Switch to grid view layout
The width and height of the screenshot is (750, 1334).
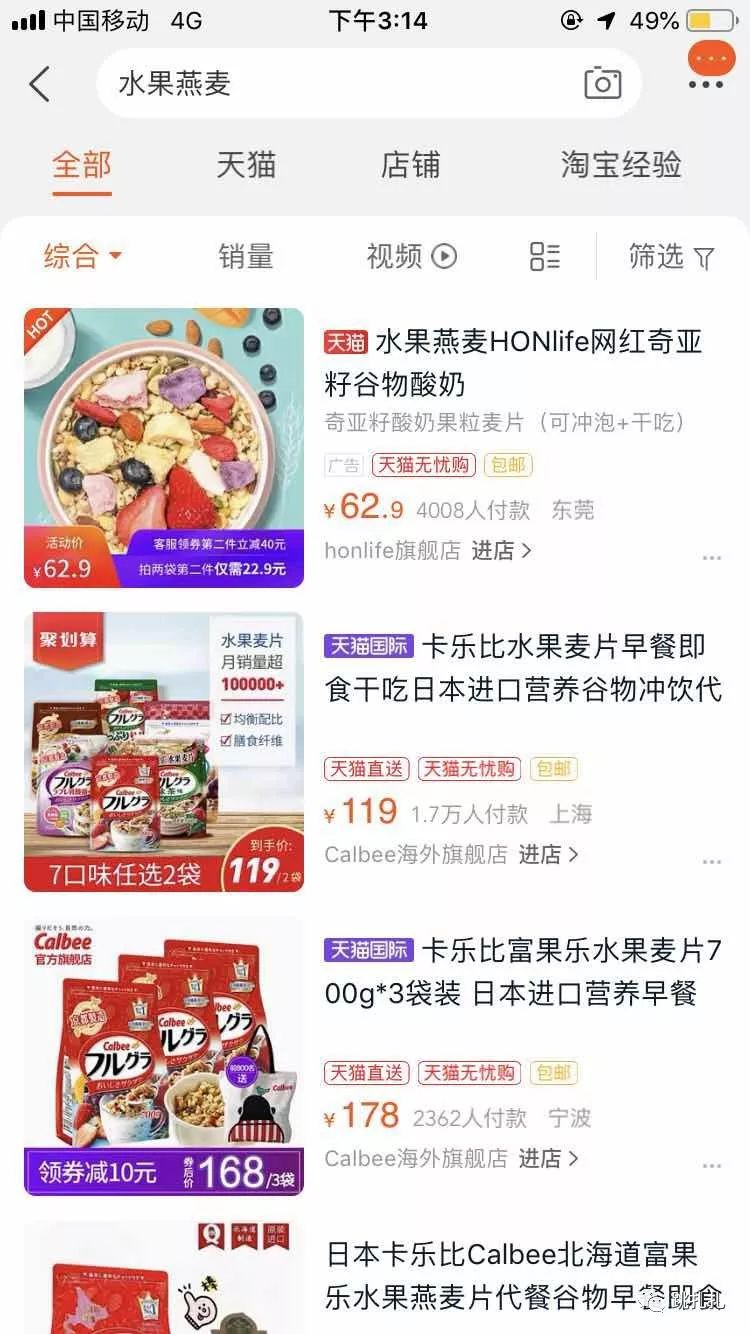(544, 257)
